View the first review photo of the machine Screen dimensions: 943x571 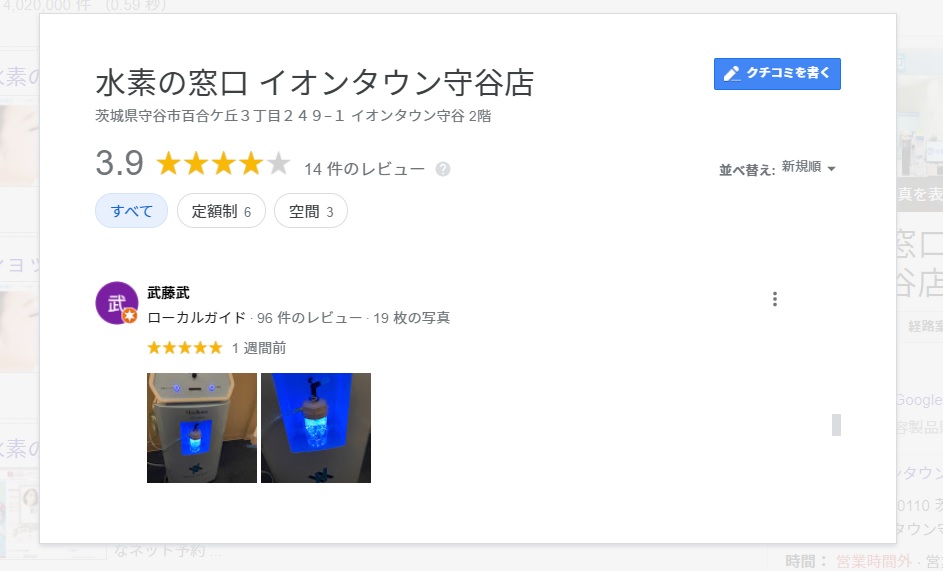point(202,428)
